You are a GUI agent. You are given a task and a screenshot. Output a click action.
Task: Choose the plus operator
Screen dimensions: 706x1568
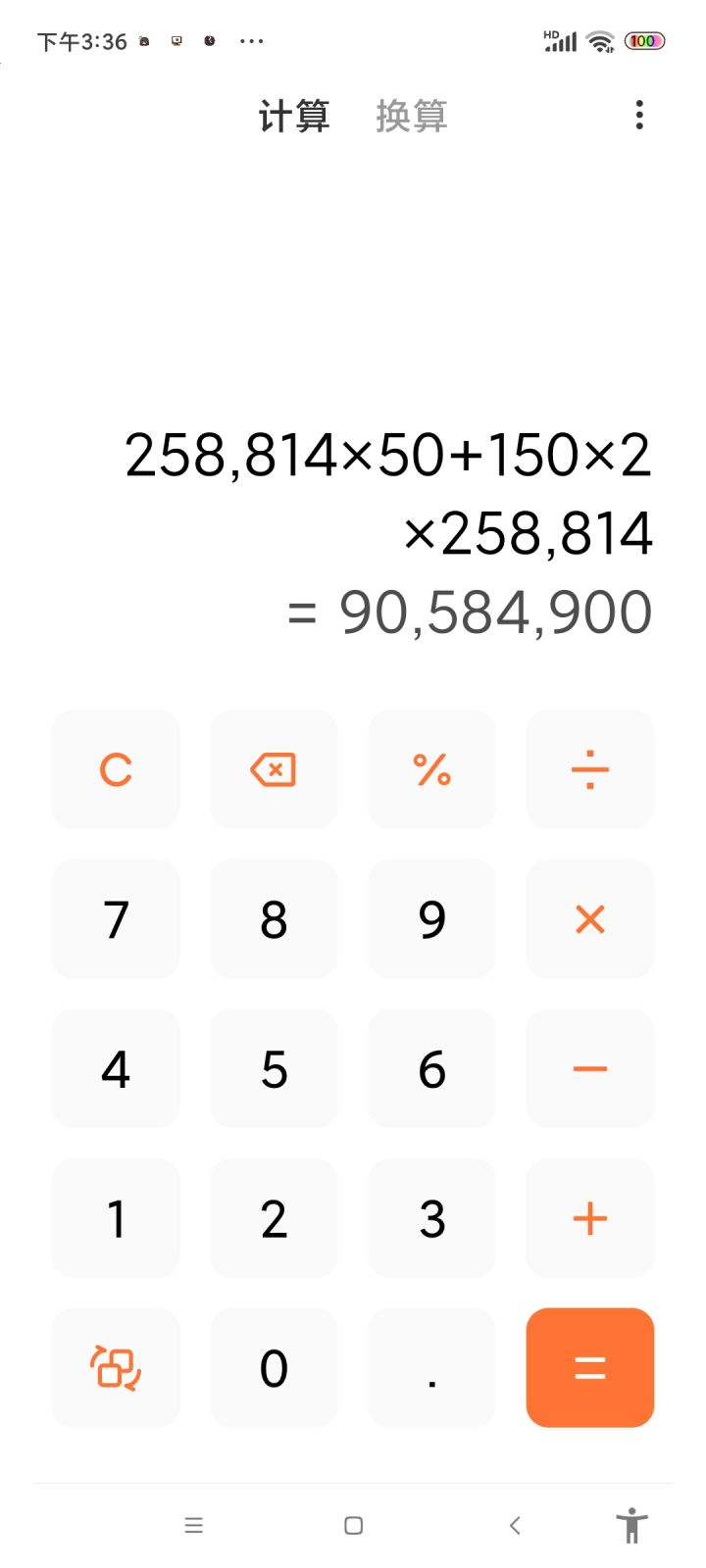(x=589, y=1218)
